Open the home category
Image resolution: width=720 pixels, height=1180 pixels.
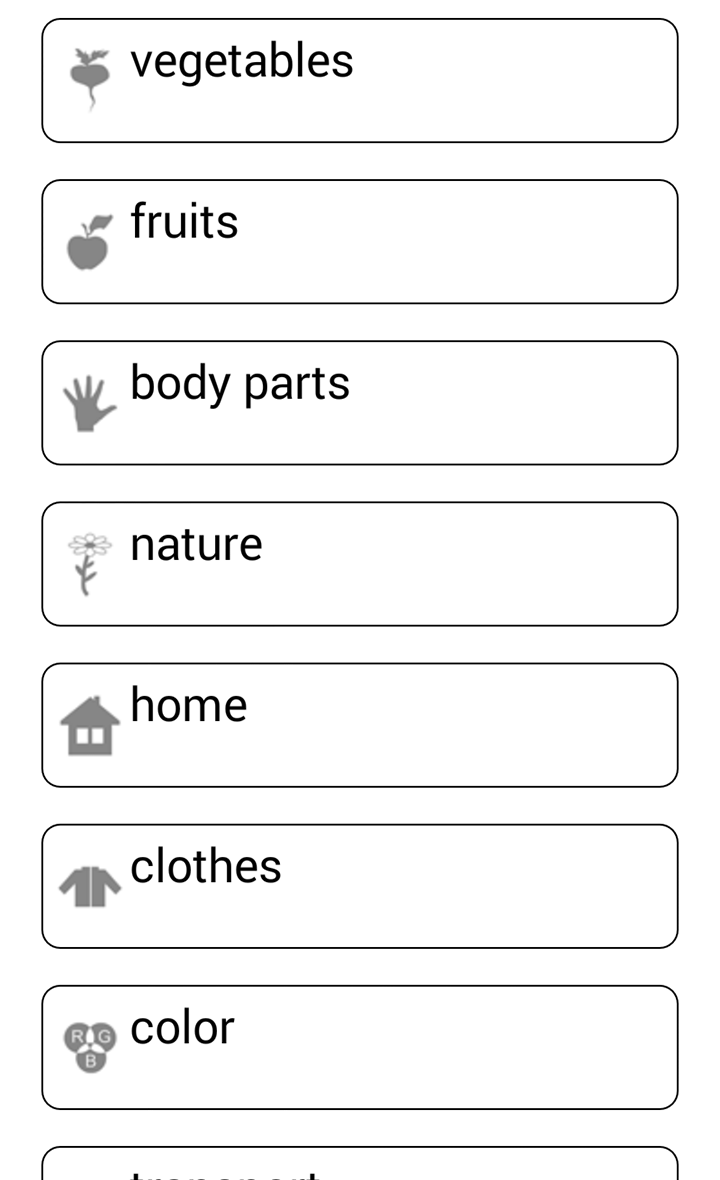(x=360, y=725)
